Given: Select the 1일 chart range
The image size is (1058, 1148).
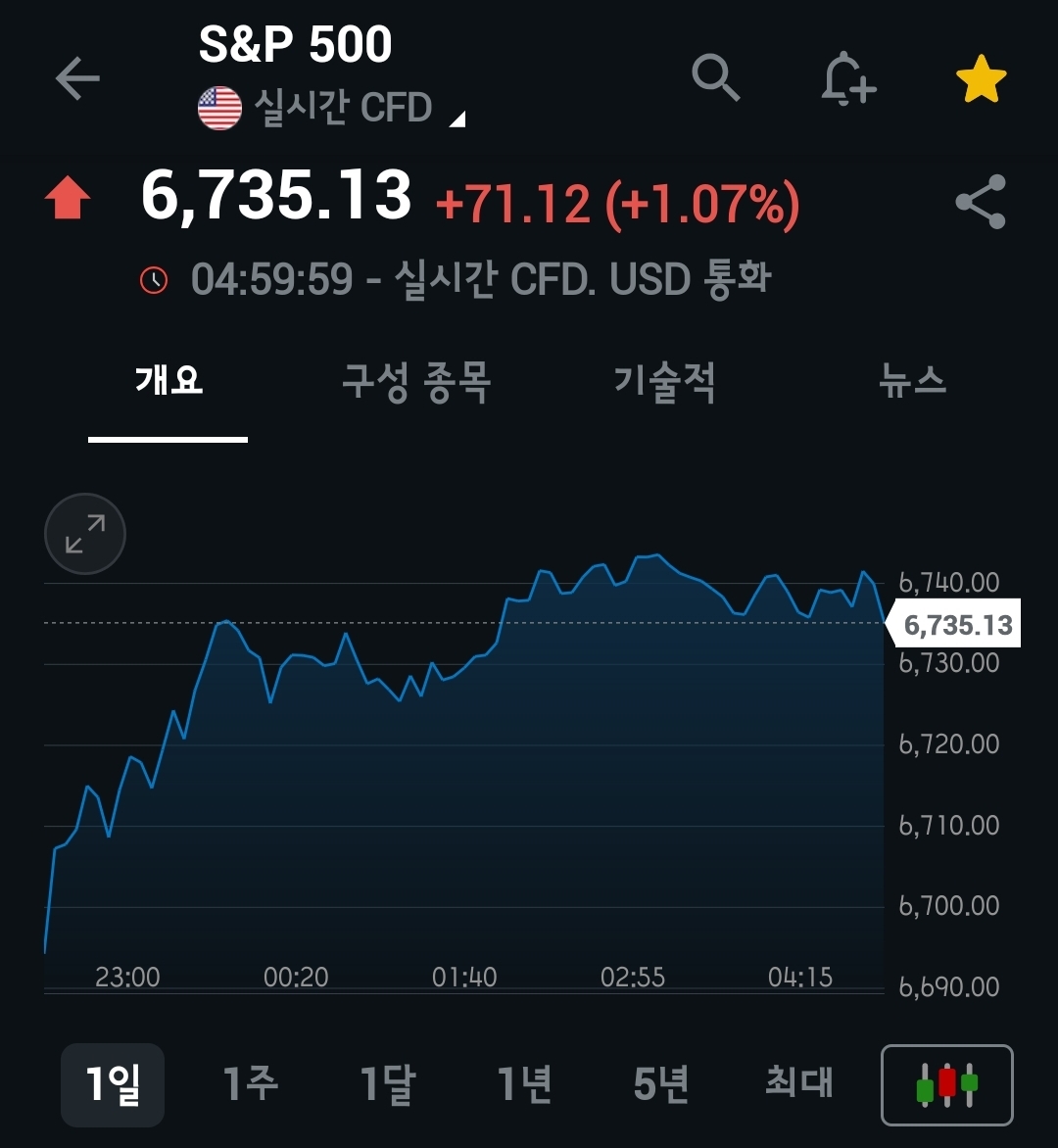Looking at the screenshot, I should point(113,1084).
